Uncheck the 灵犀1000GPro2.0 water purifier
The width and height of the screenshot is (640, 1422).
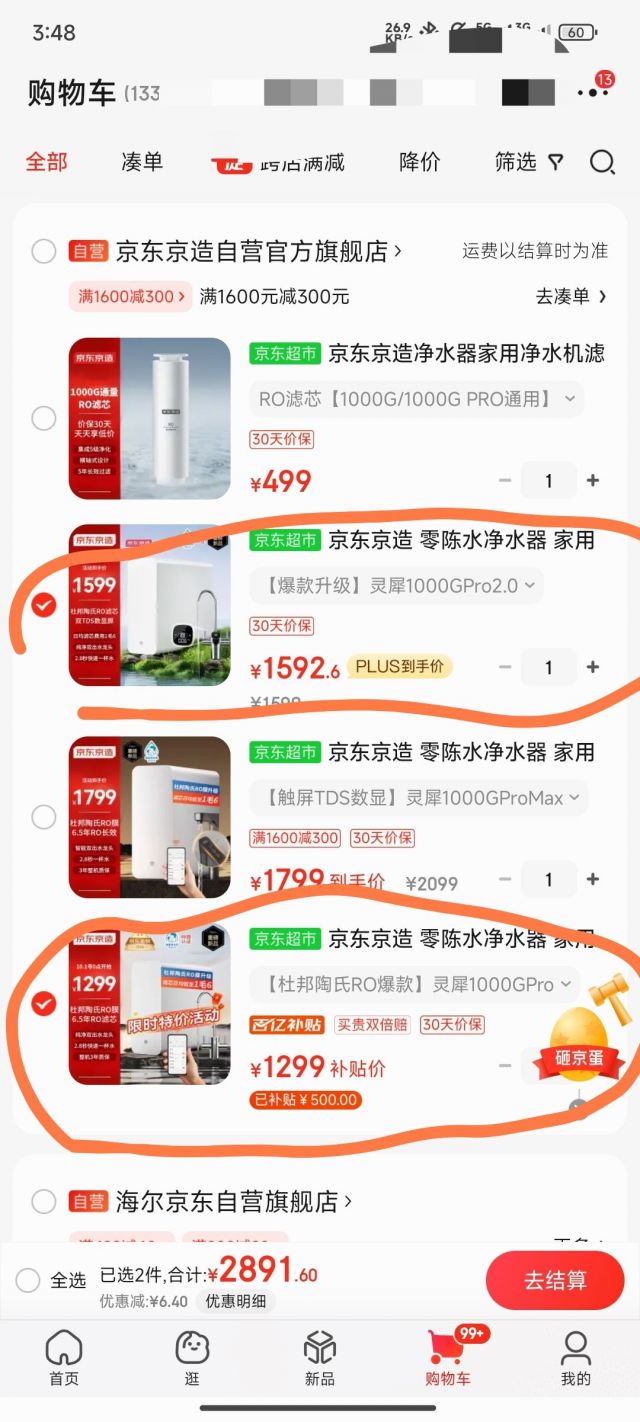coord(43,605)
